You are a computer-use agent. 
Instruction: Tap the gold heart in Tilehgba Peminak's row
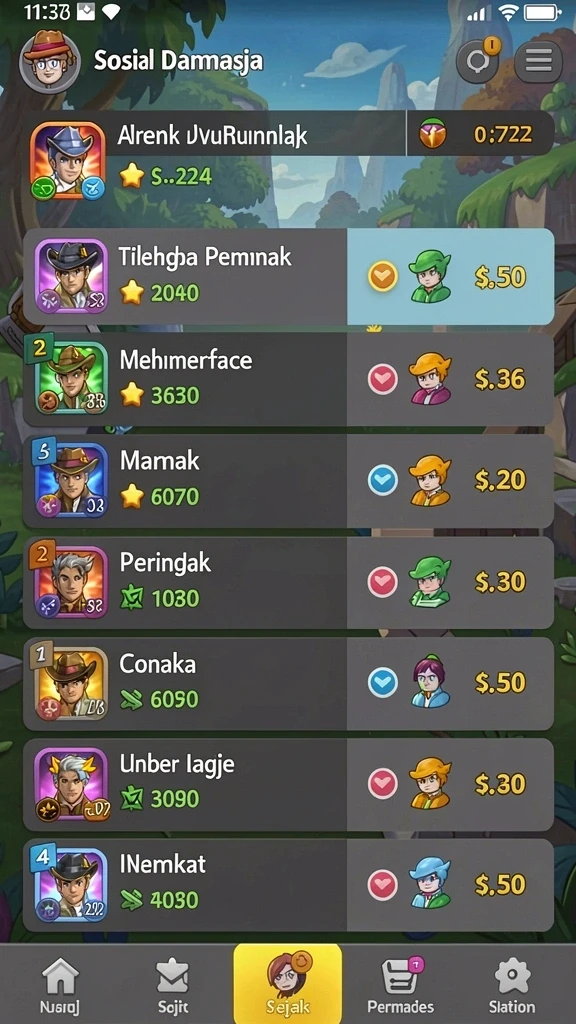tap(383, 278)
